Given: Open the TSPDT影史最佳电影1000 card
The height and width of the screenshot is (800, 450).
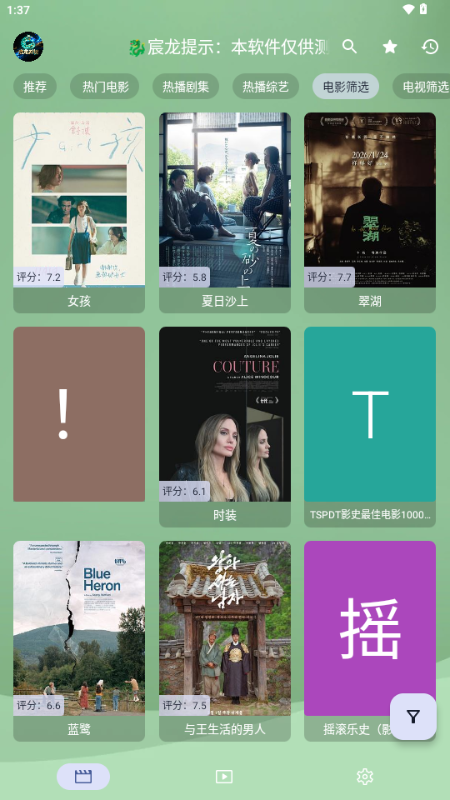Looking at the screenshot, I should pyautogui.click(x=370, y=427).
